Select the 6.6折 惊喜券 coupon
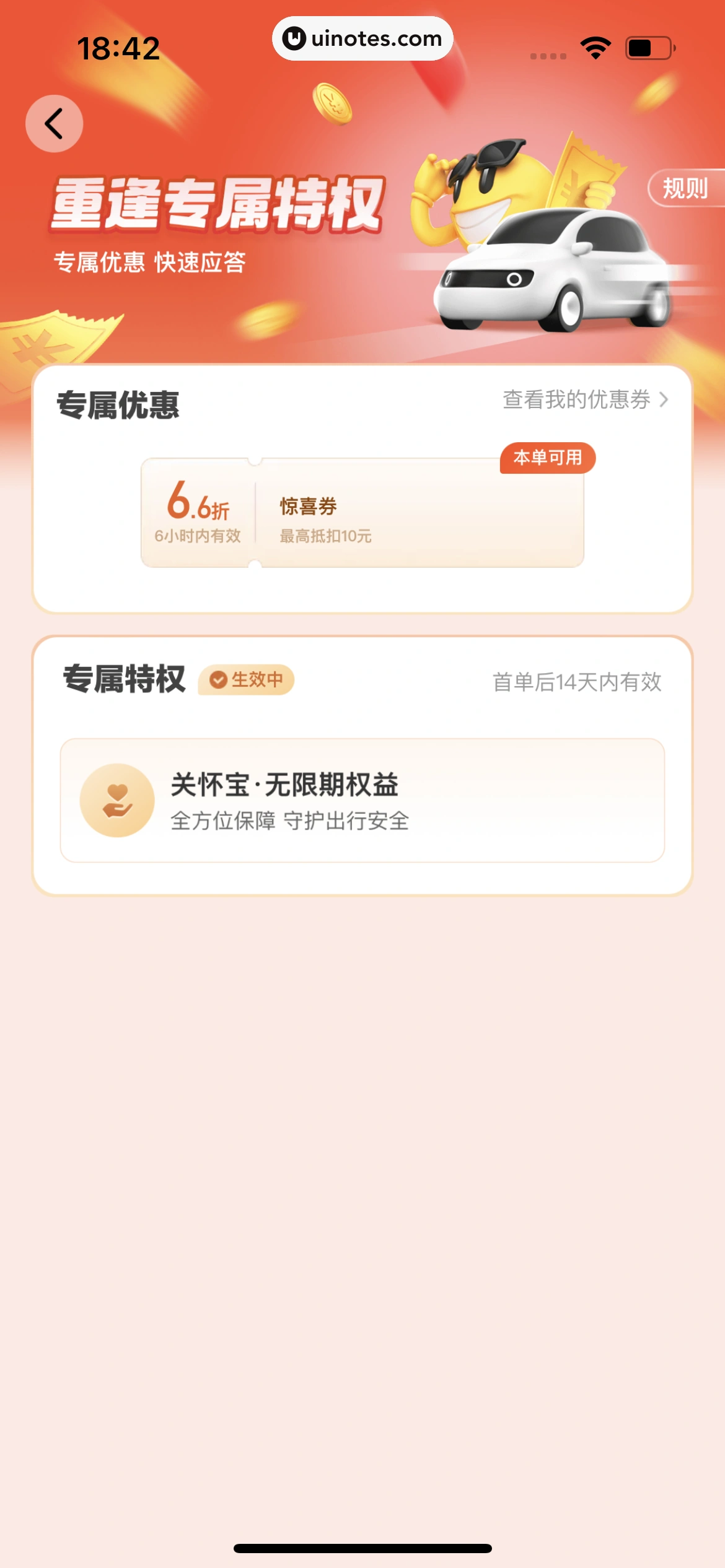Screen dimensions: 725x1568 coord(362,512)
